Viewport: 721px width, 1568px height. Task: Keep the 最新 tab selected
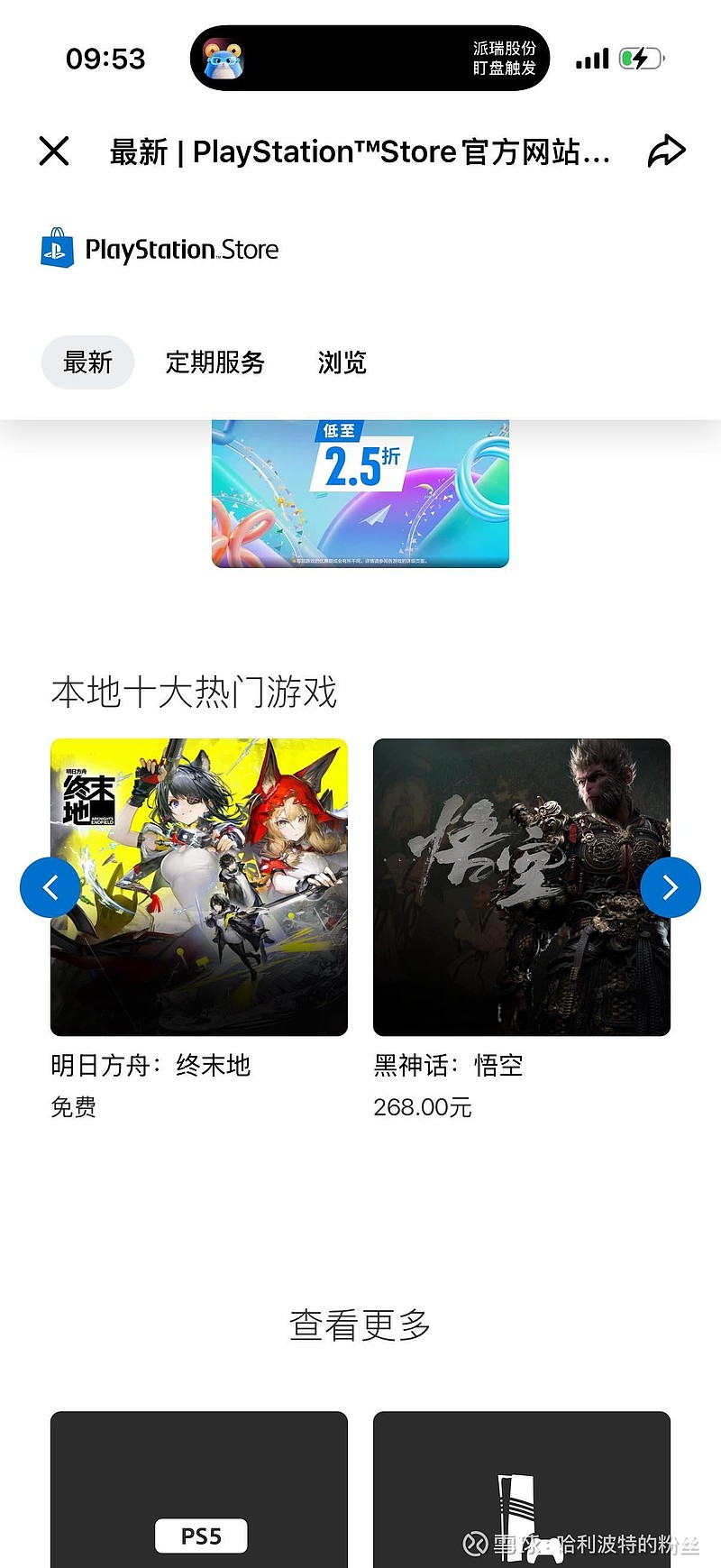(87, 362)
